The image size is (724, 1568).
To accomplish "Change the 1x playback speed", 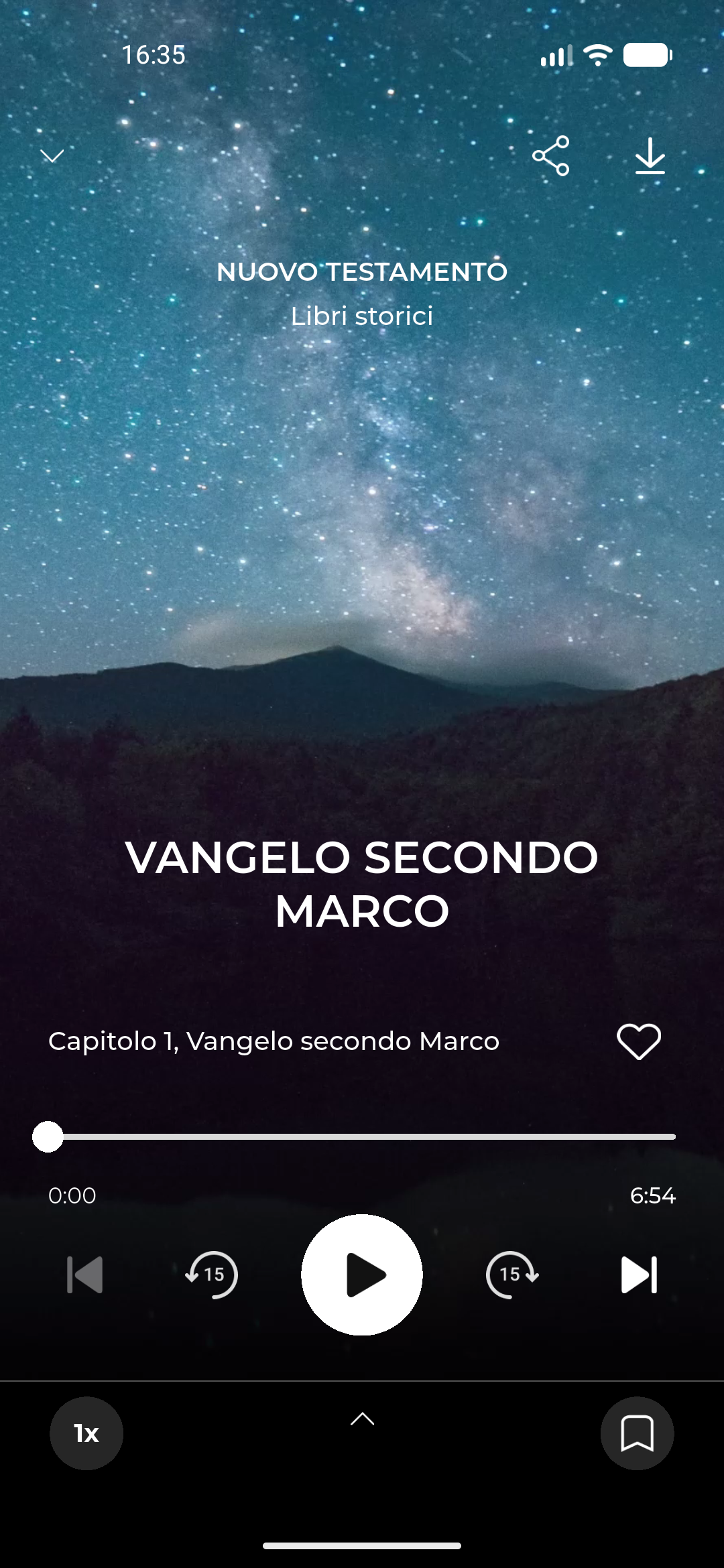I will [x=86, y=1433].
